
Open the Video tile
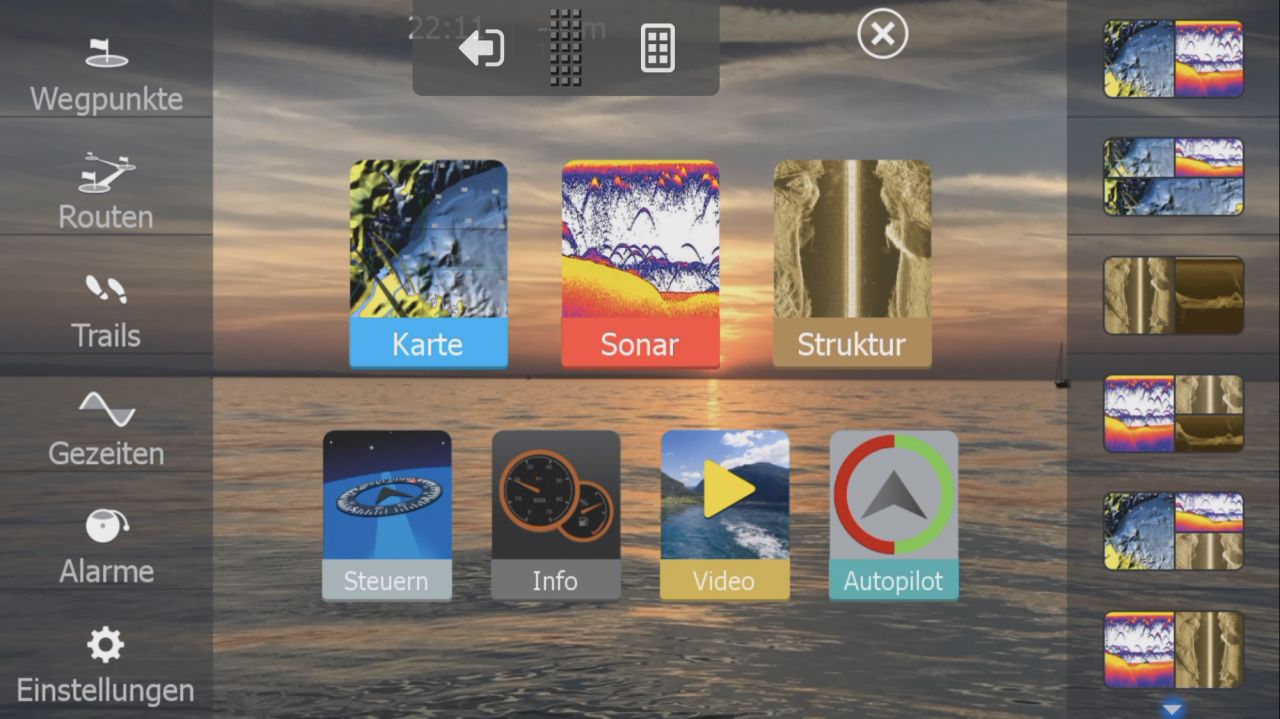725,515
